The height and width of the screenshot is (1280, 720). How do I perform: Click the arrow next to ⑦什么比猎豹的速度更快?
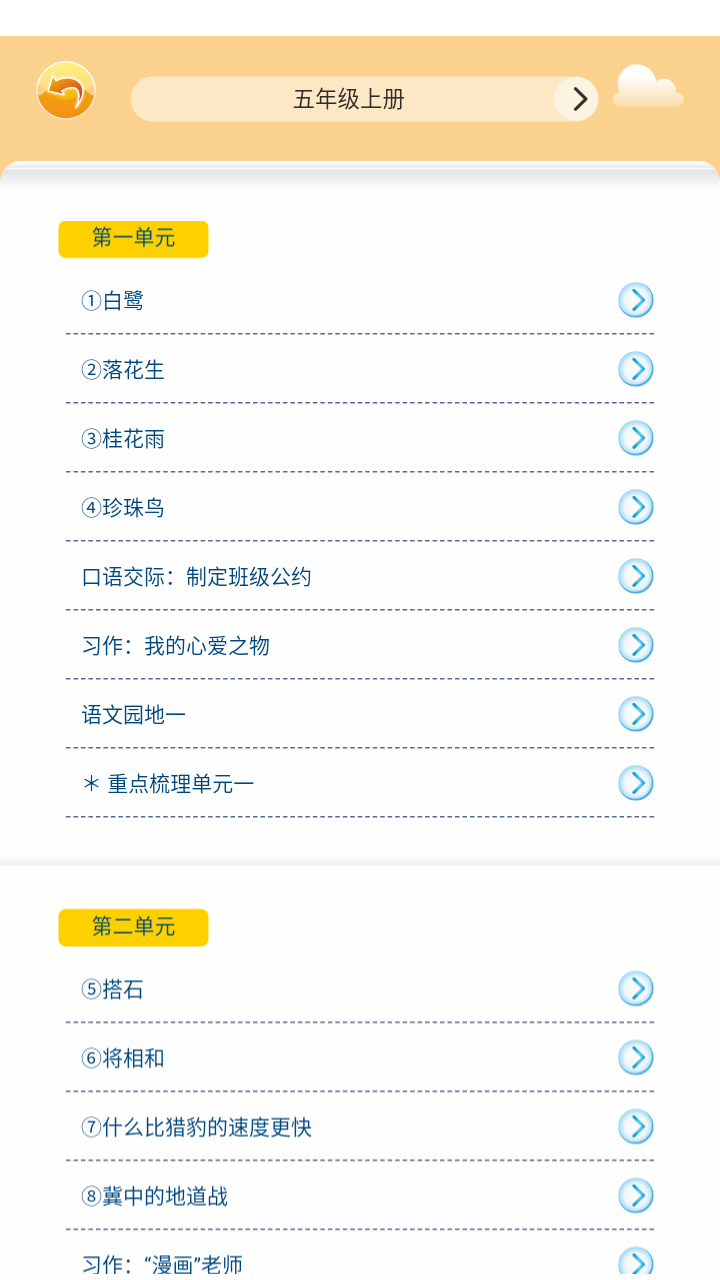636,1127
